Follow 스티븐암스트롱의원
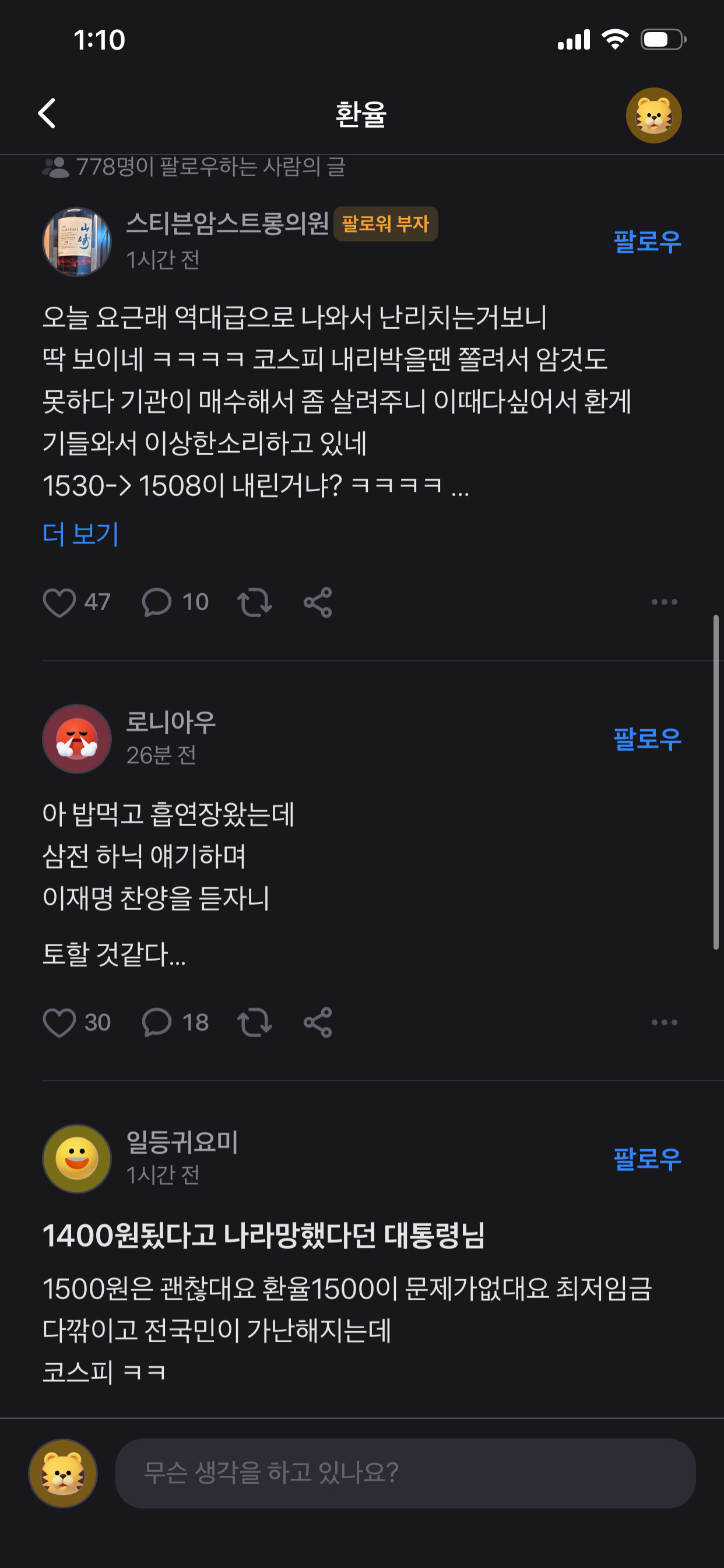The image size is (724, 1568). [647, 242]
